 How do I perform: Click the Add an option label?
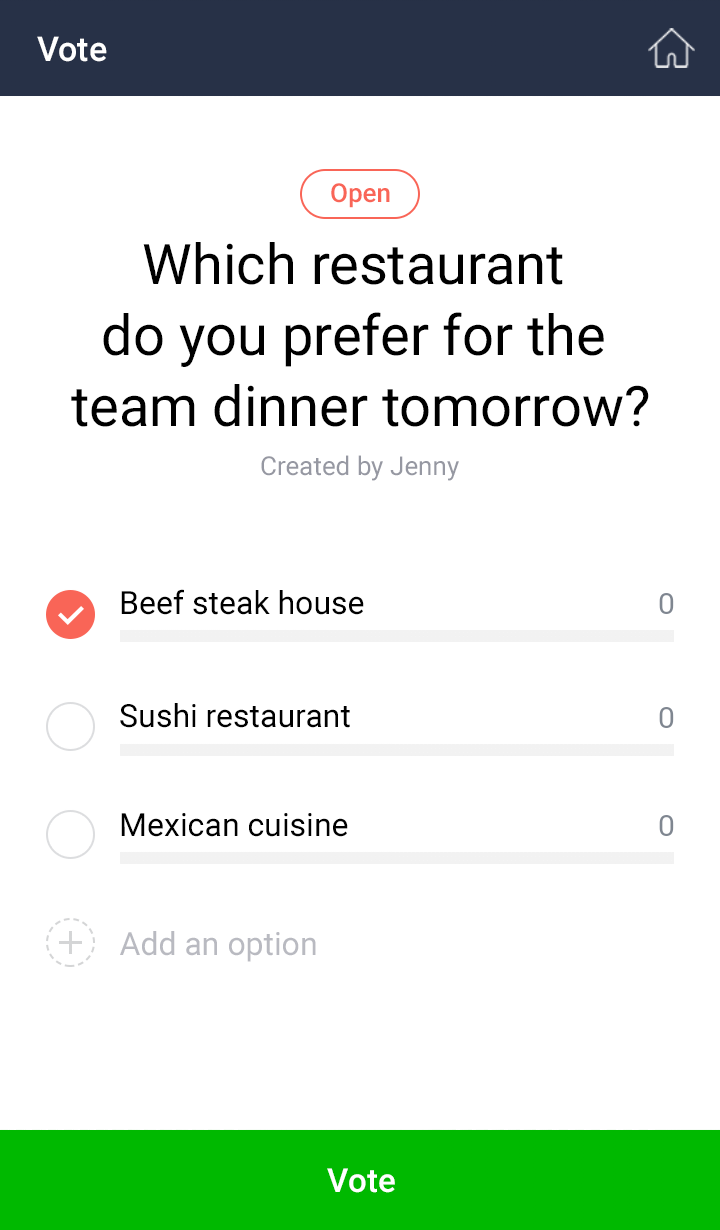point(218,943)
